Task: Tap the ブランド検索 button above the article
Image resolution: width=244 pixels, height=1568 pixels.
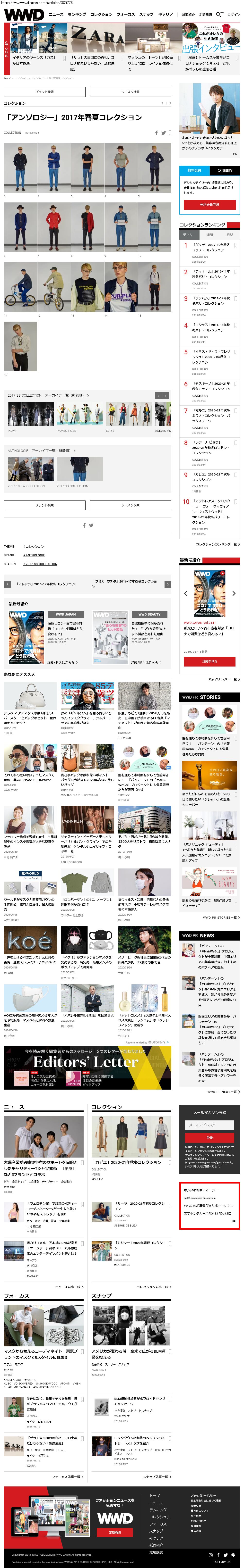Action: 44,92
